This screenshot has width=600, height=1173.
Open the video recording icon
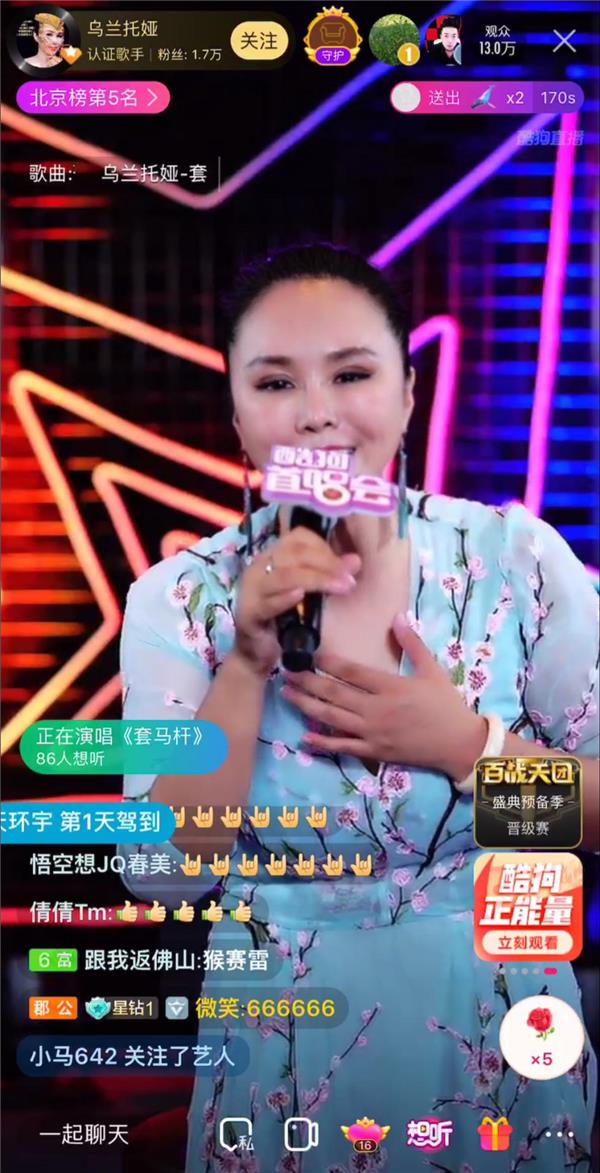(x=301, y=1134)
